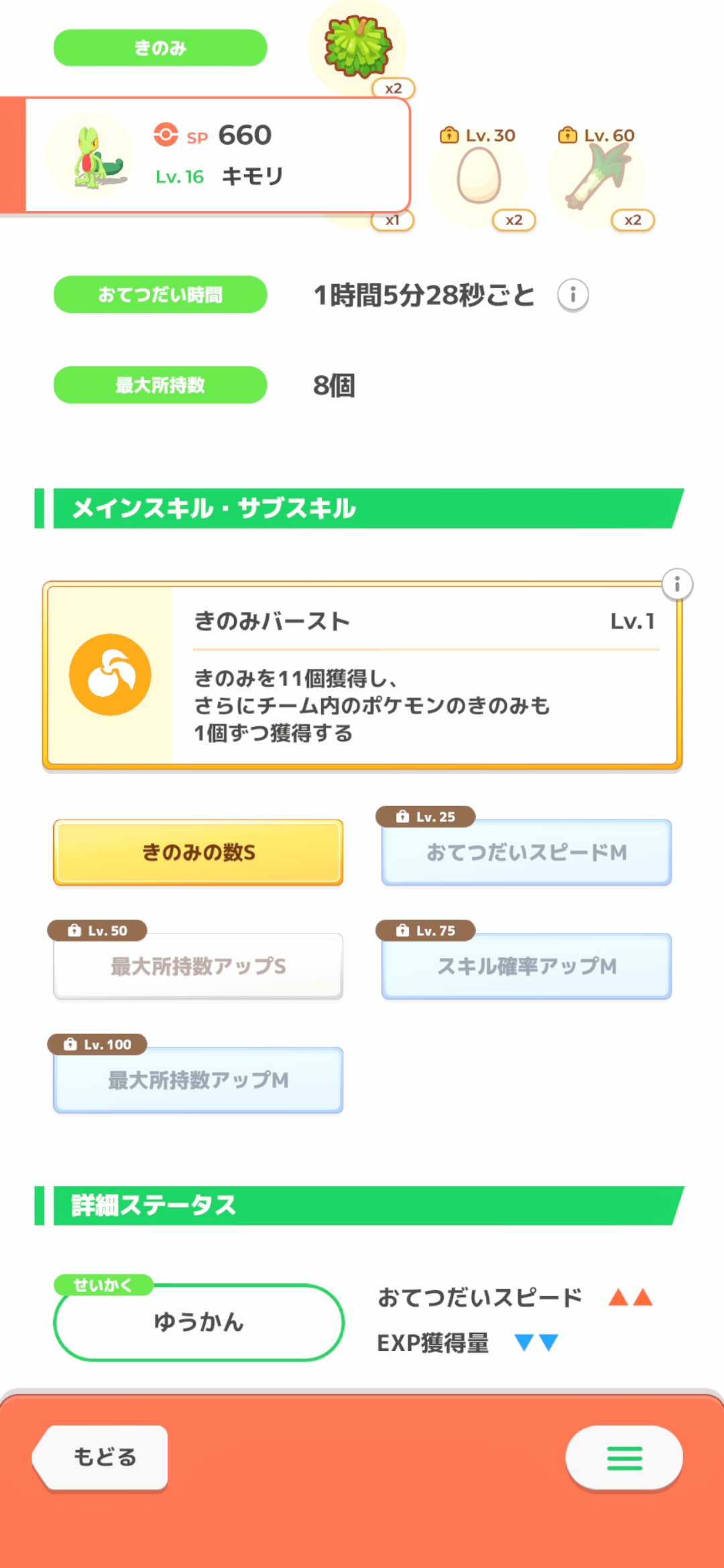
Task: Tap the Lv.30 locked egg ingredient
Action: (479, 177)
